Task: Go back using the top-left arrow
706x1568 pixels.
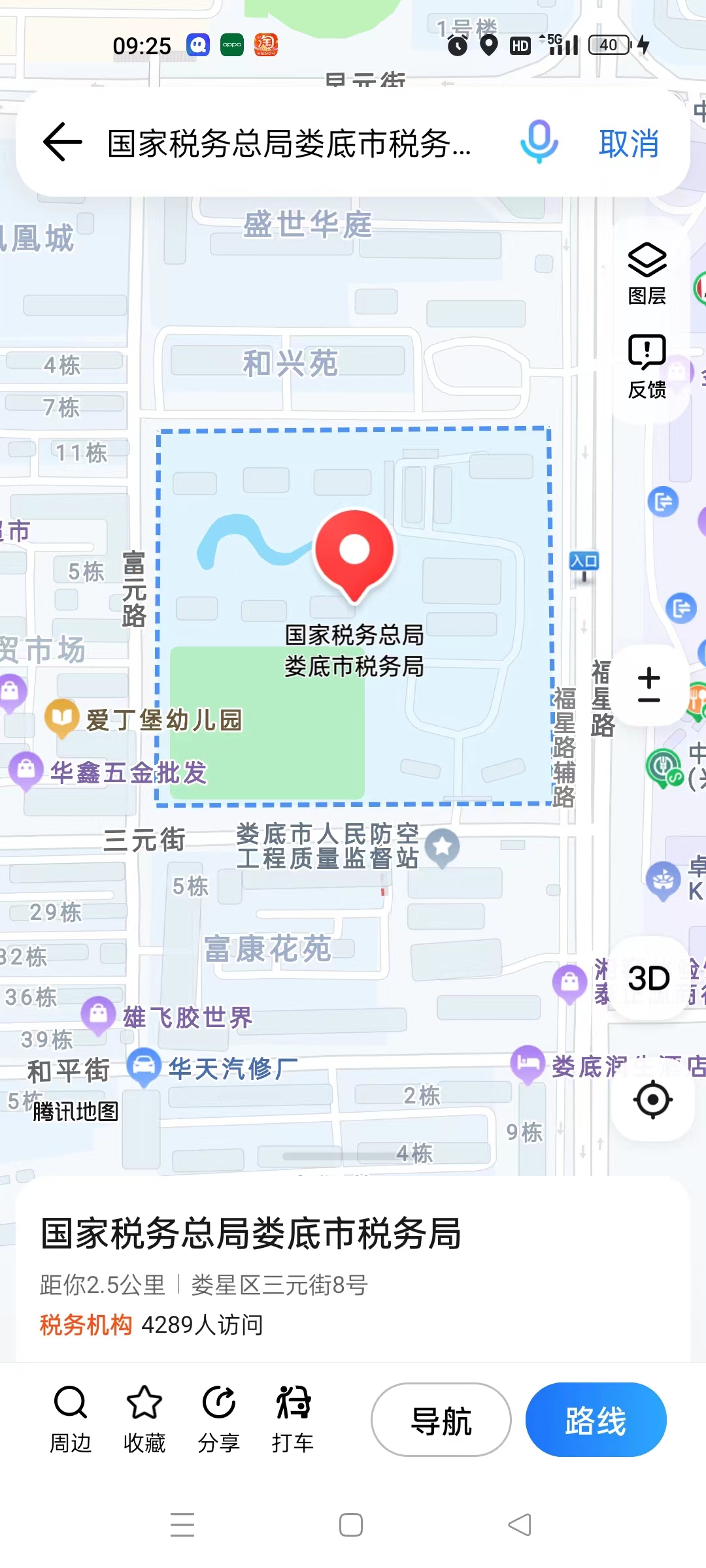Action: (63, 142)
